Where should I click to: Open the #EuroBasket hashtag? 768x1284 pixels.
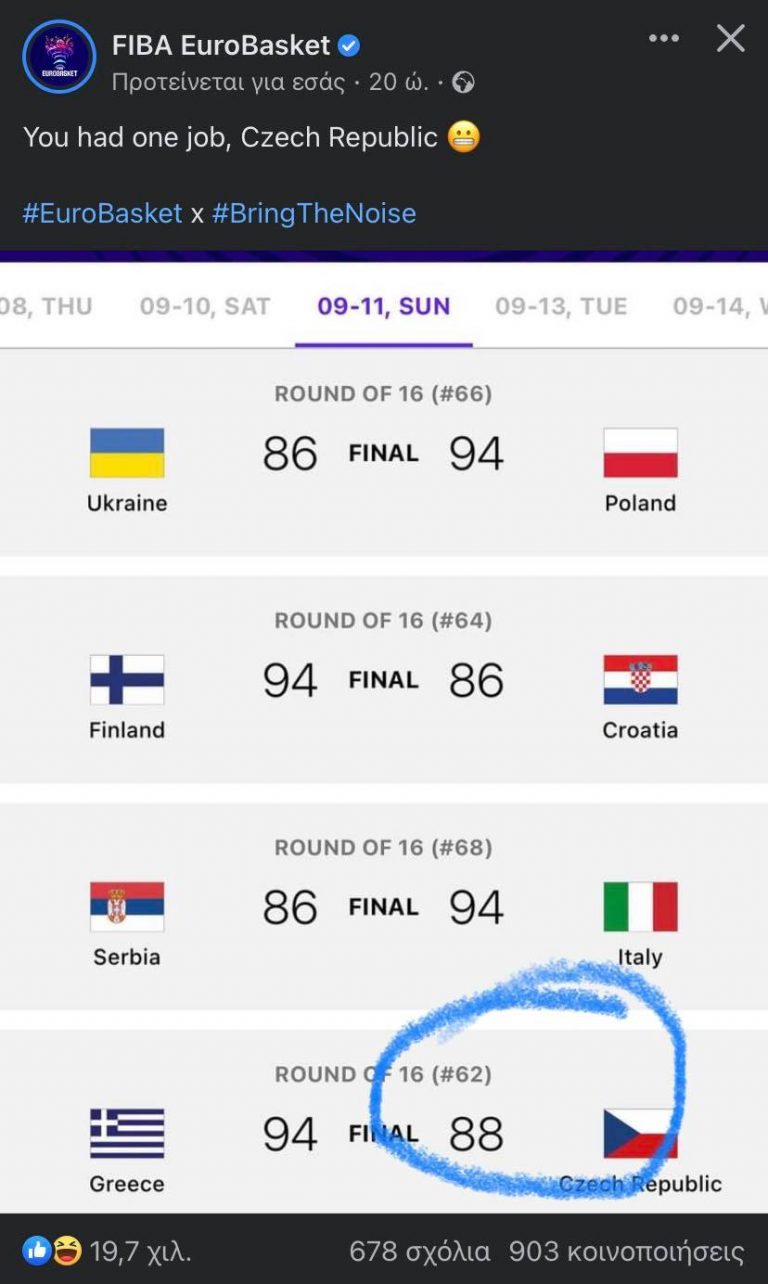point(102,213)
